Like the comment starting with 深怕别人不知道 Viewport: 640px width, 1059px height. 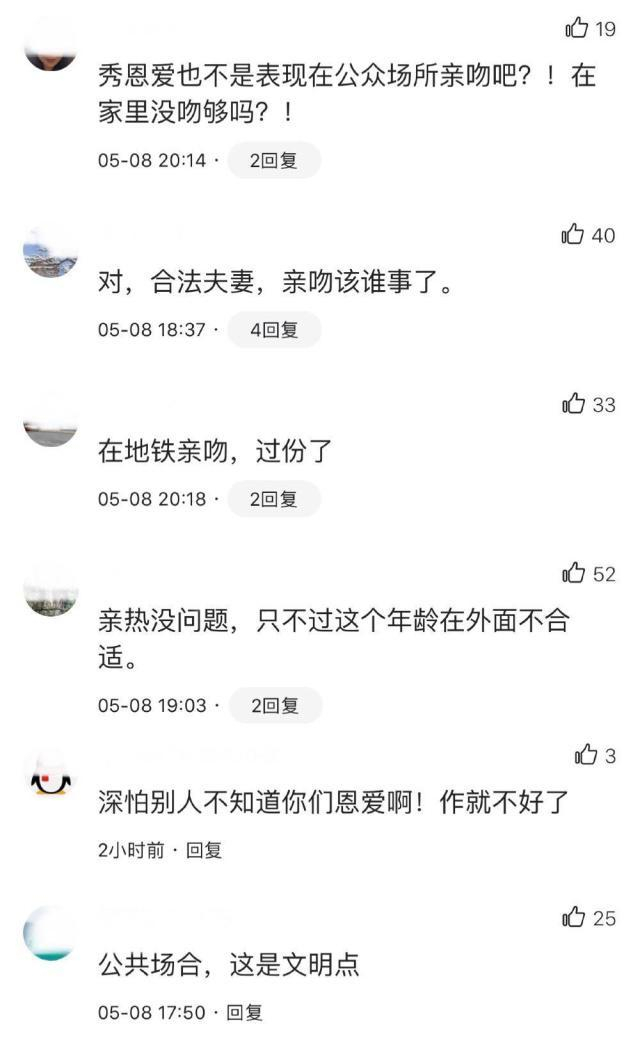click(586, 756)
